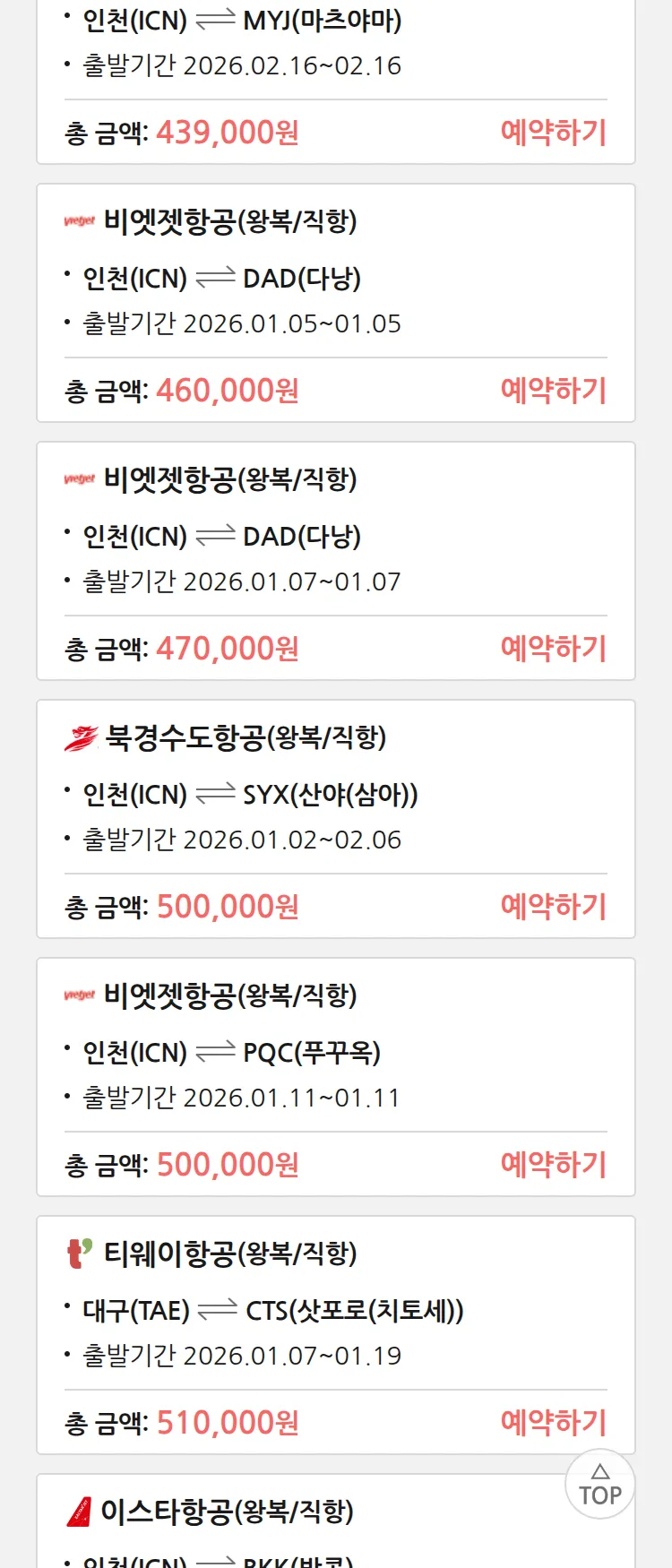Tap 예약하기 for 티웨이항공 CTS flight
Image resolution: width=672 pixels, height=1568 pixels.
point(553,1423)
